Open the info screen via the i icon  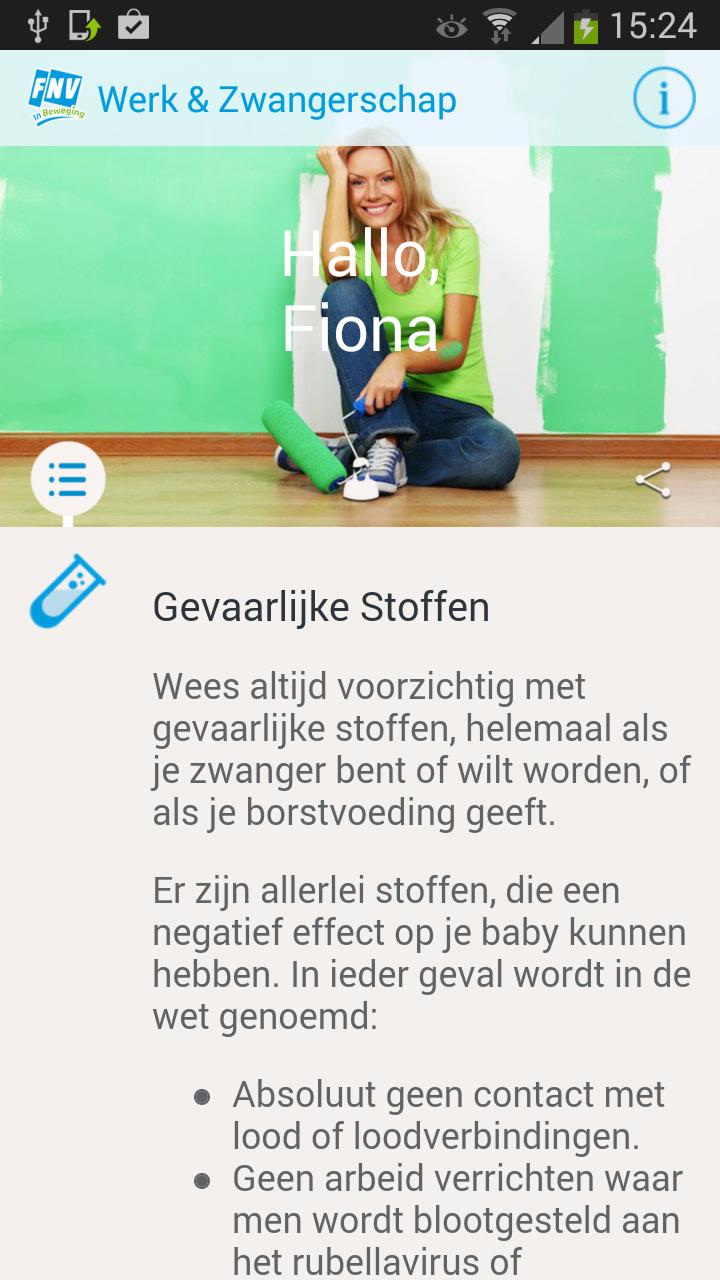click(667, 97)
